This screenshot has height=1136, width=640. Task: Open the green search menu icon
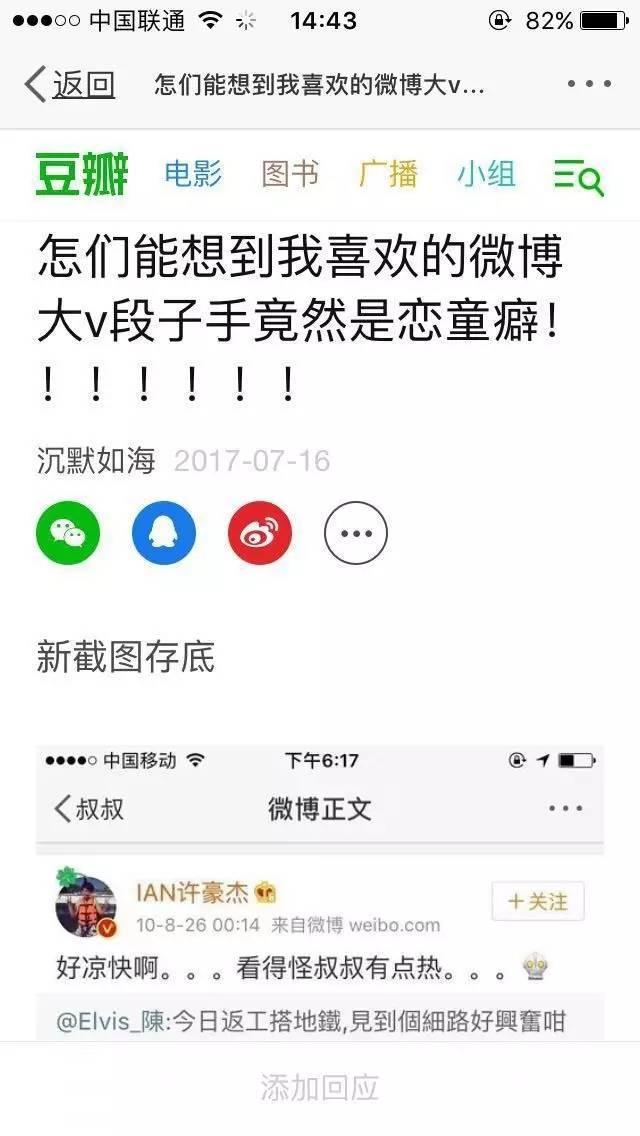click(579, 177)
